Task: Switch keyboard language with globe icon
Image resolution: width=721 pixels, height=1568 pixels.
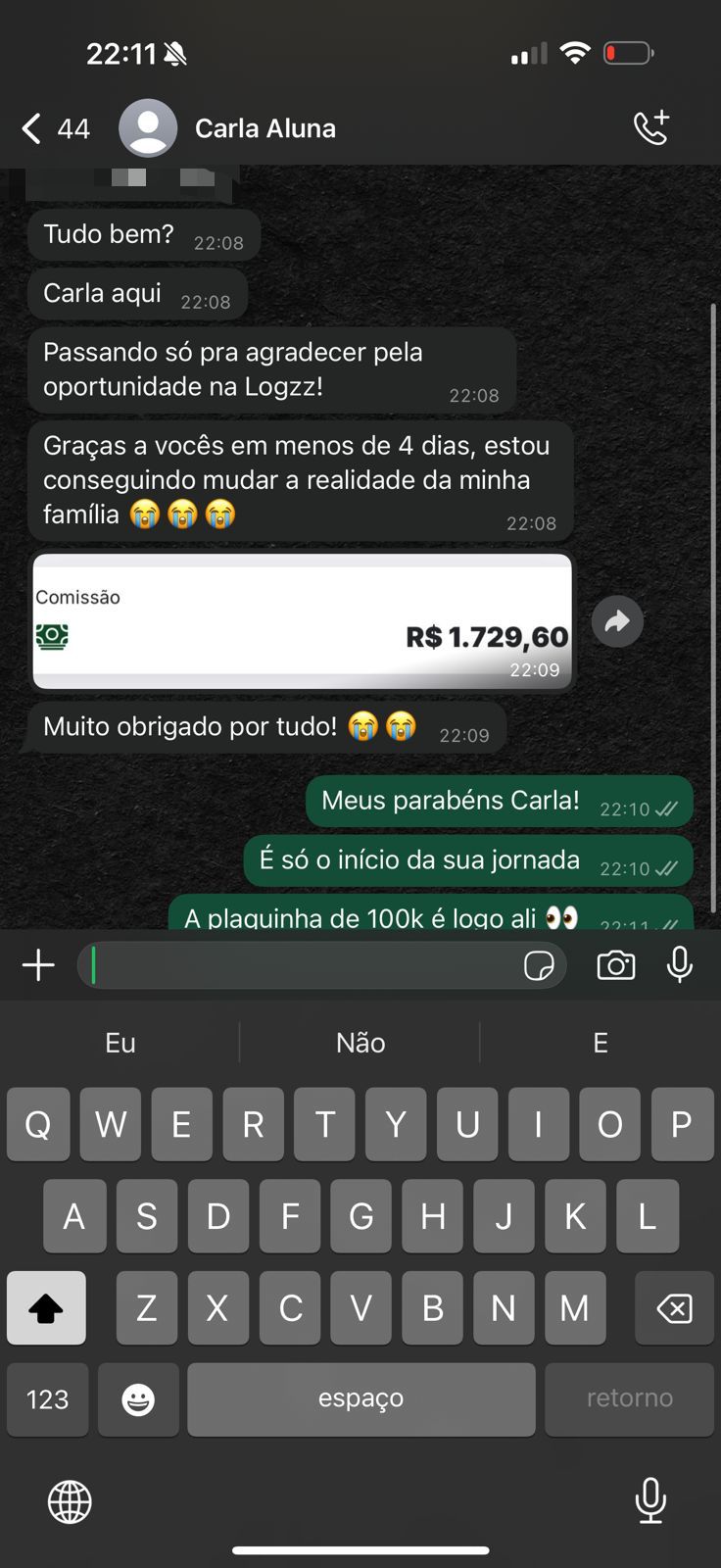Action: coord(70,1500)
